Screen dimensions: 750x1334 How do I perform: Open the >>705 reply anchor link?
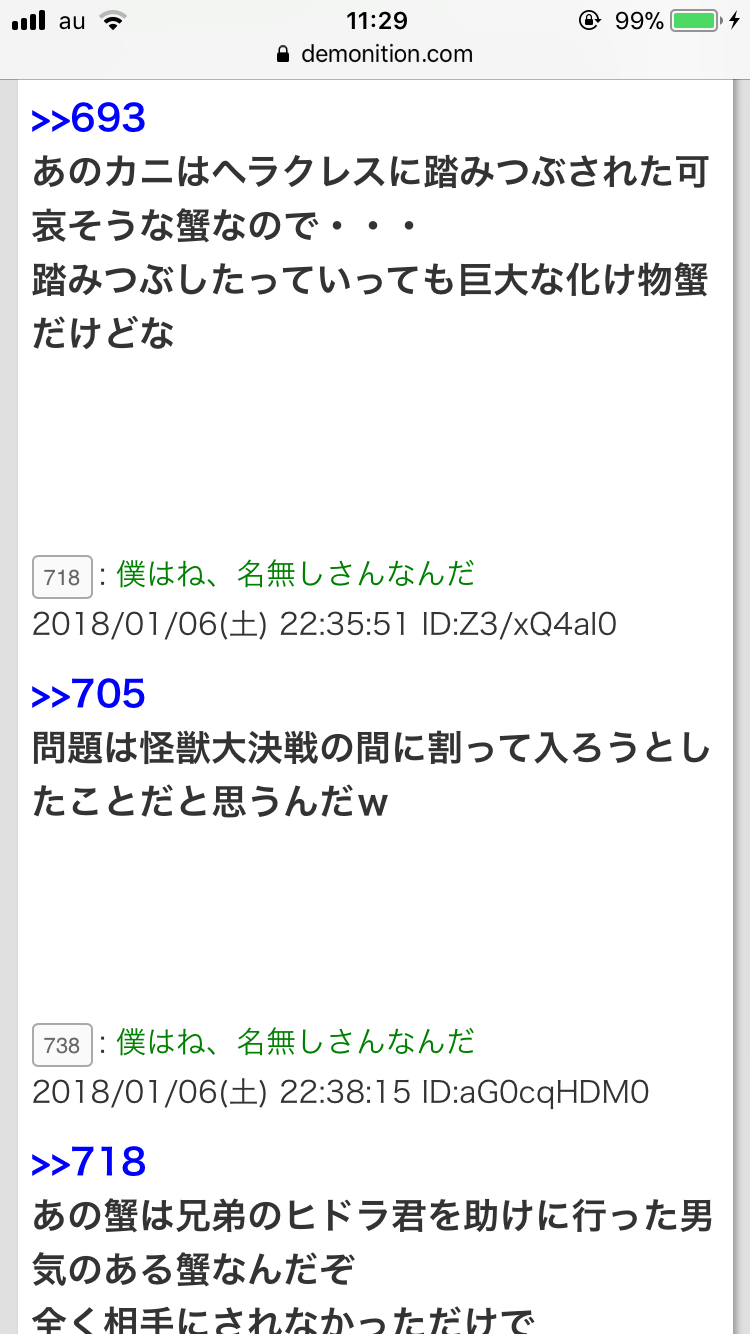click(x=89, y=694)
